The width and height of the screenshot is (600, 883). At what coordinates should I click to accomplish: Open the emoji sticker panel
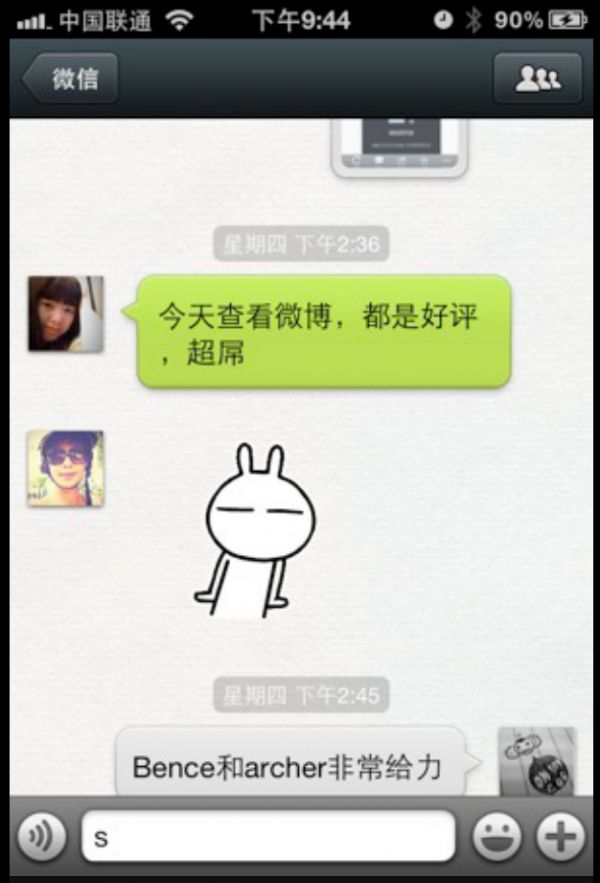[497, 837]
